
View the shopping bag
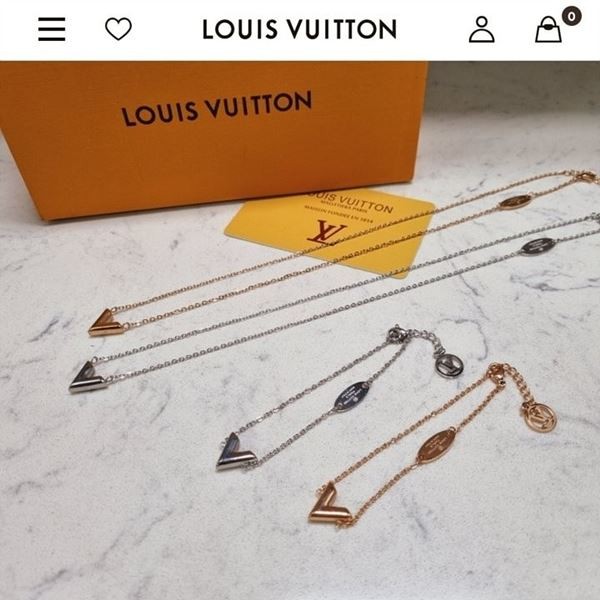[548, 30]
